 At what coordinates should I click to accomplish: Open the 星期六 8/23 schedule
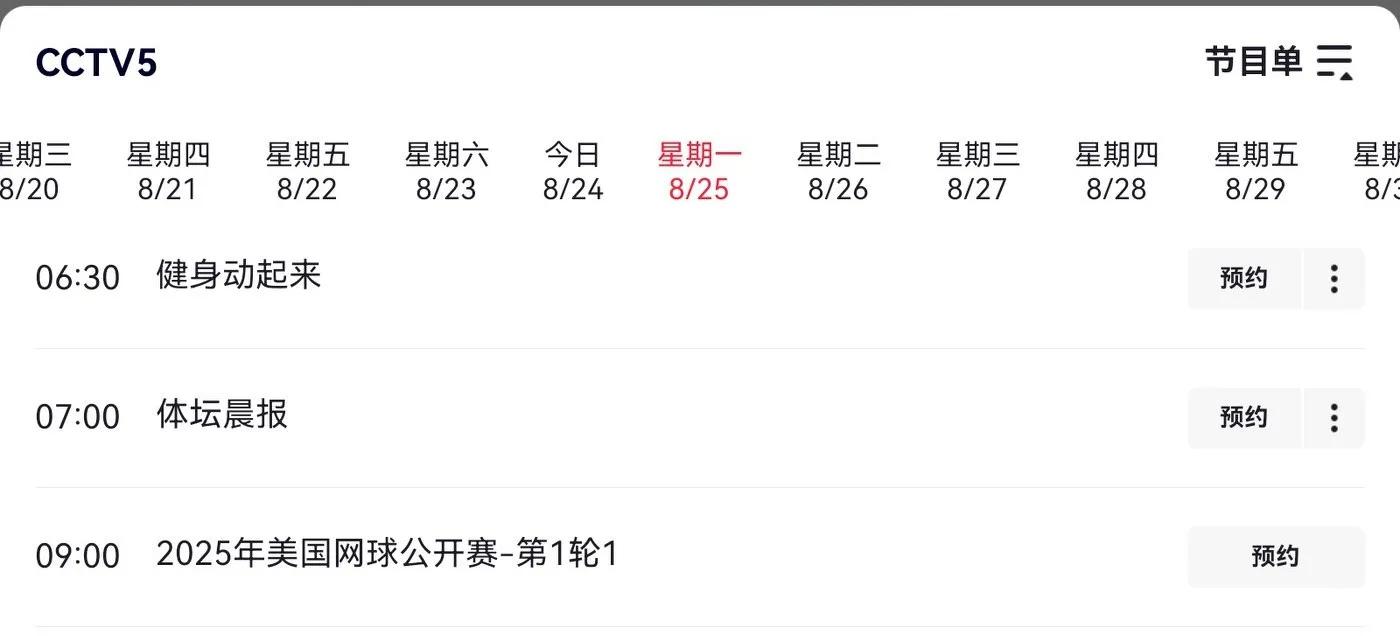pyautogui.click(x=446, y=171)
